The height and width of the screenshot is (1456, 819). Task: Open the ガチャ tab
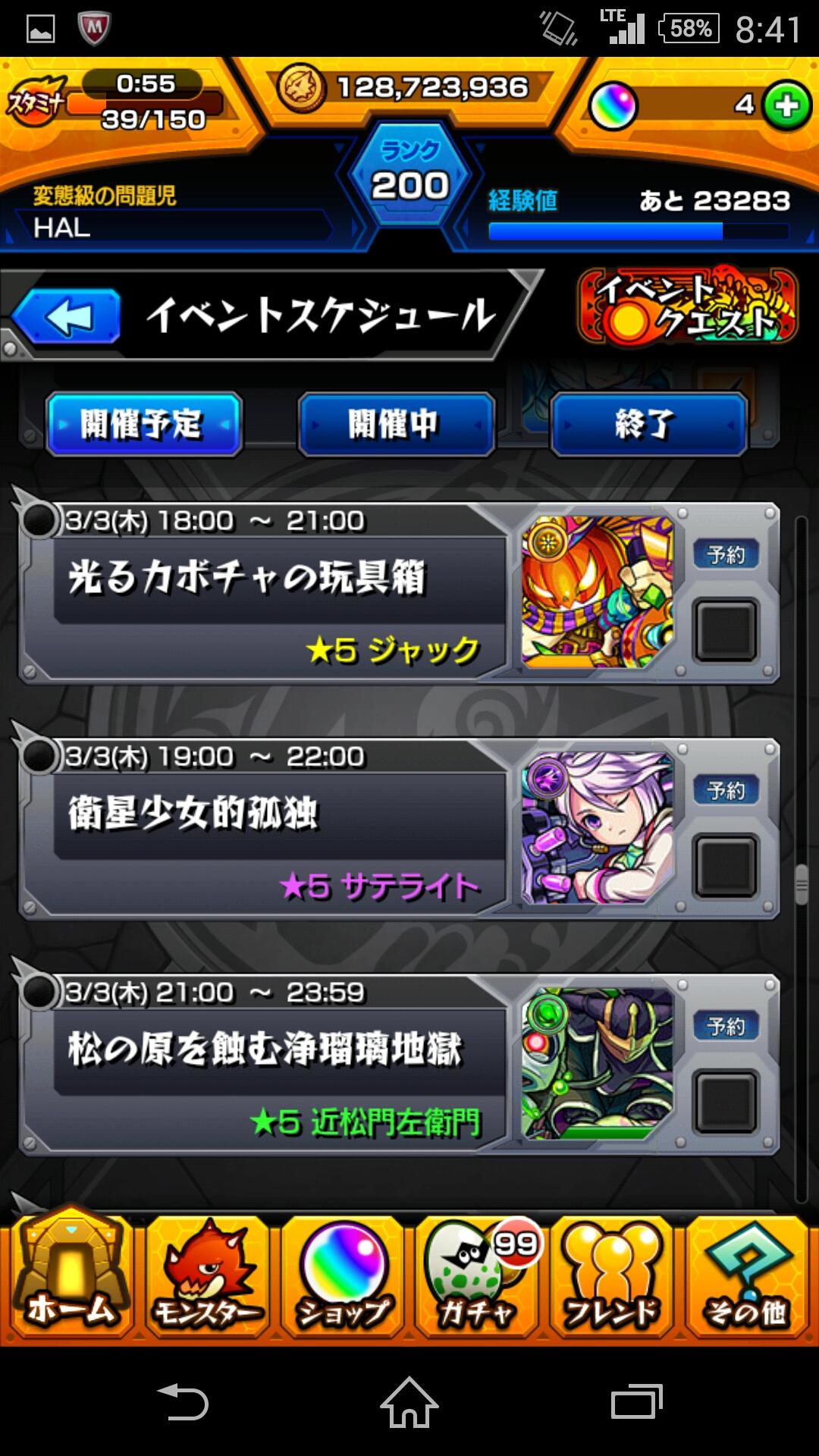(x=478, y=1276)
